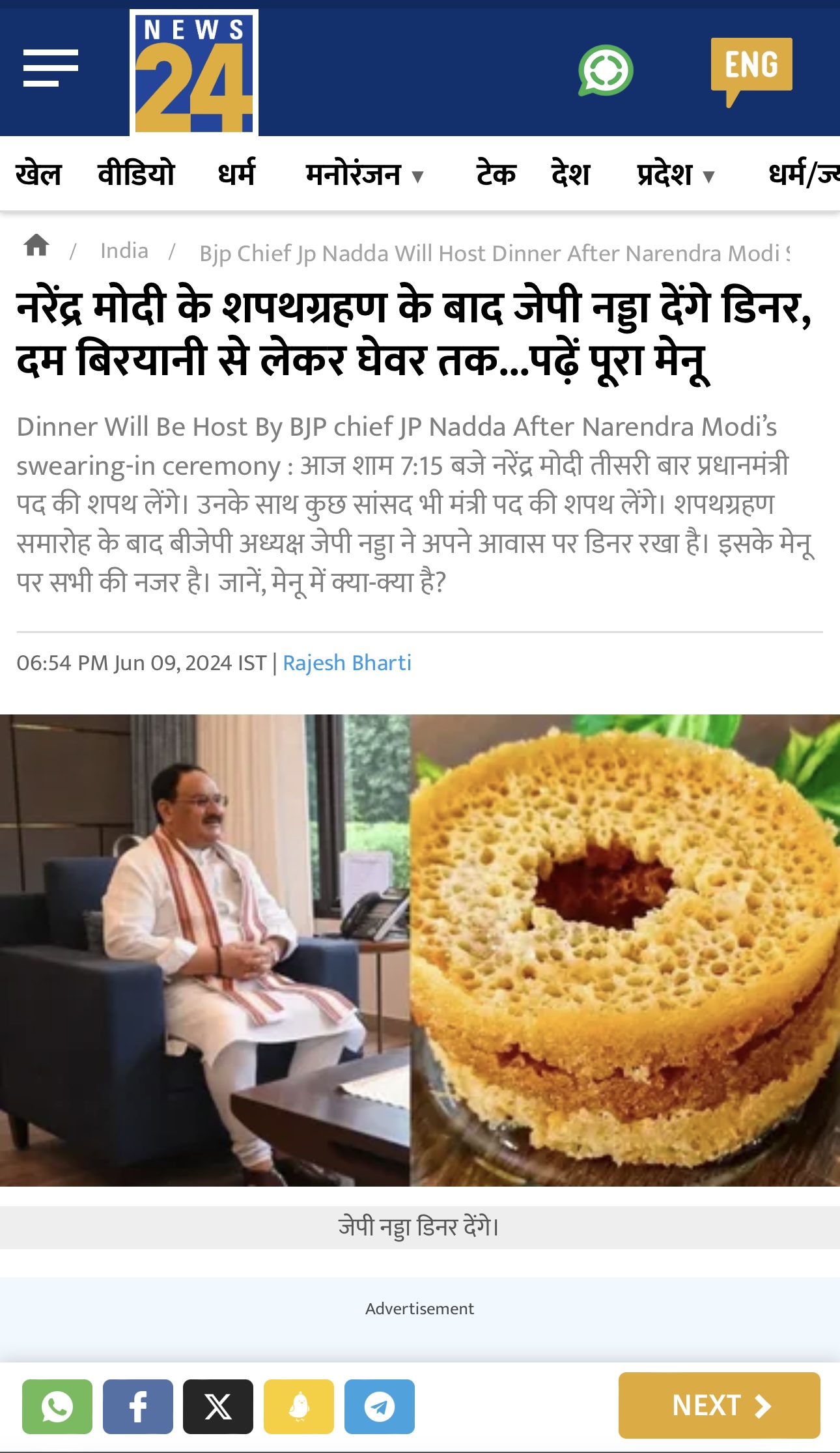This screenshot has width=840, height=1453.
Task: Open the वीडियो tab
Action: (x=136, y=175)
